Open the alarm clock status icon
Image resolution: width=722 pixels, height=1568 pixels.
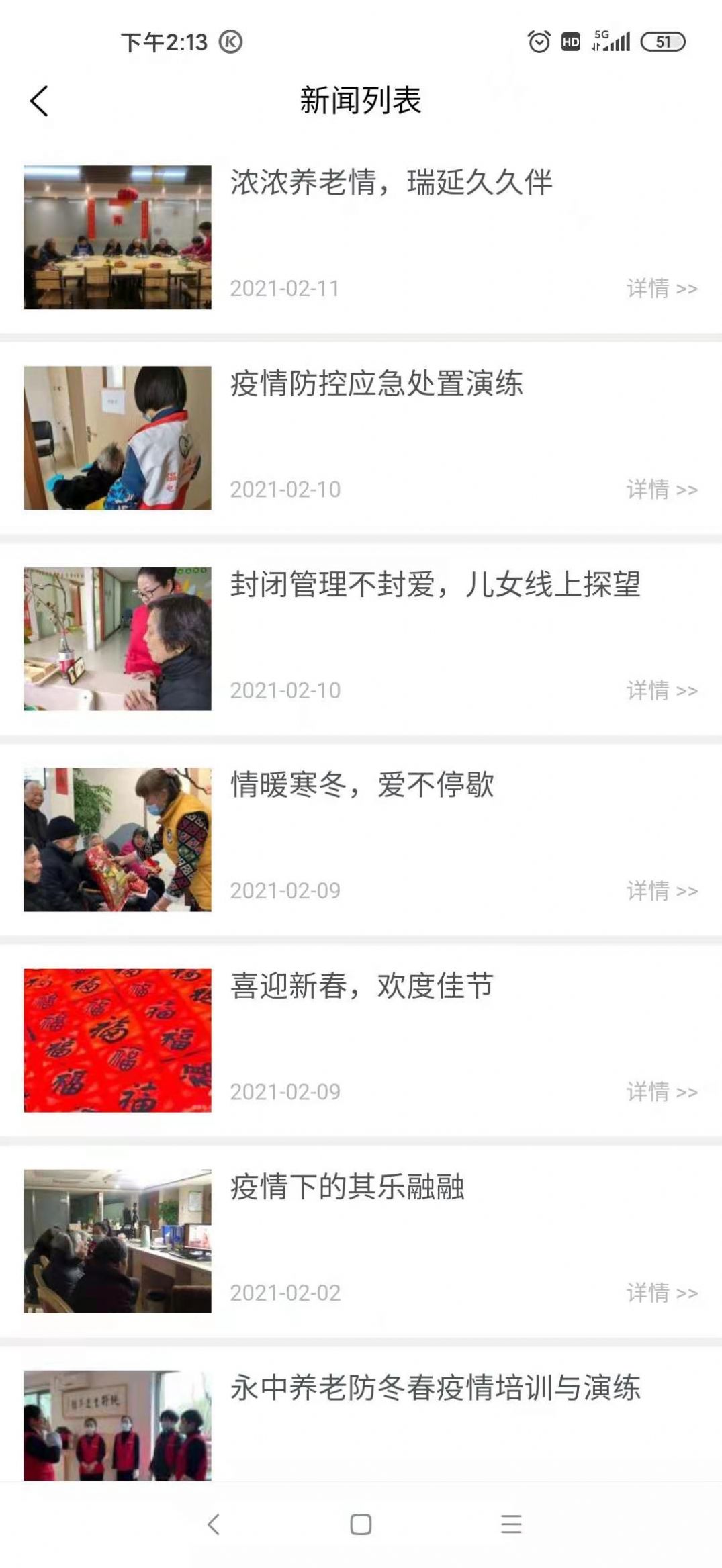[x=538, y=42]
